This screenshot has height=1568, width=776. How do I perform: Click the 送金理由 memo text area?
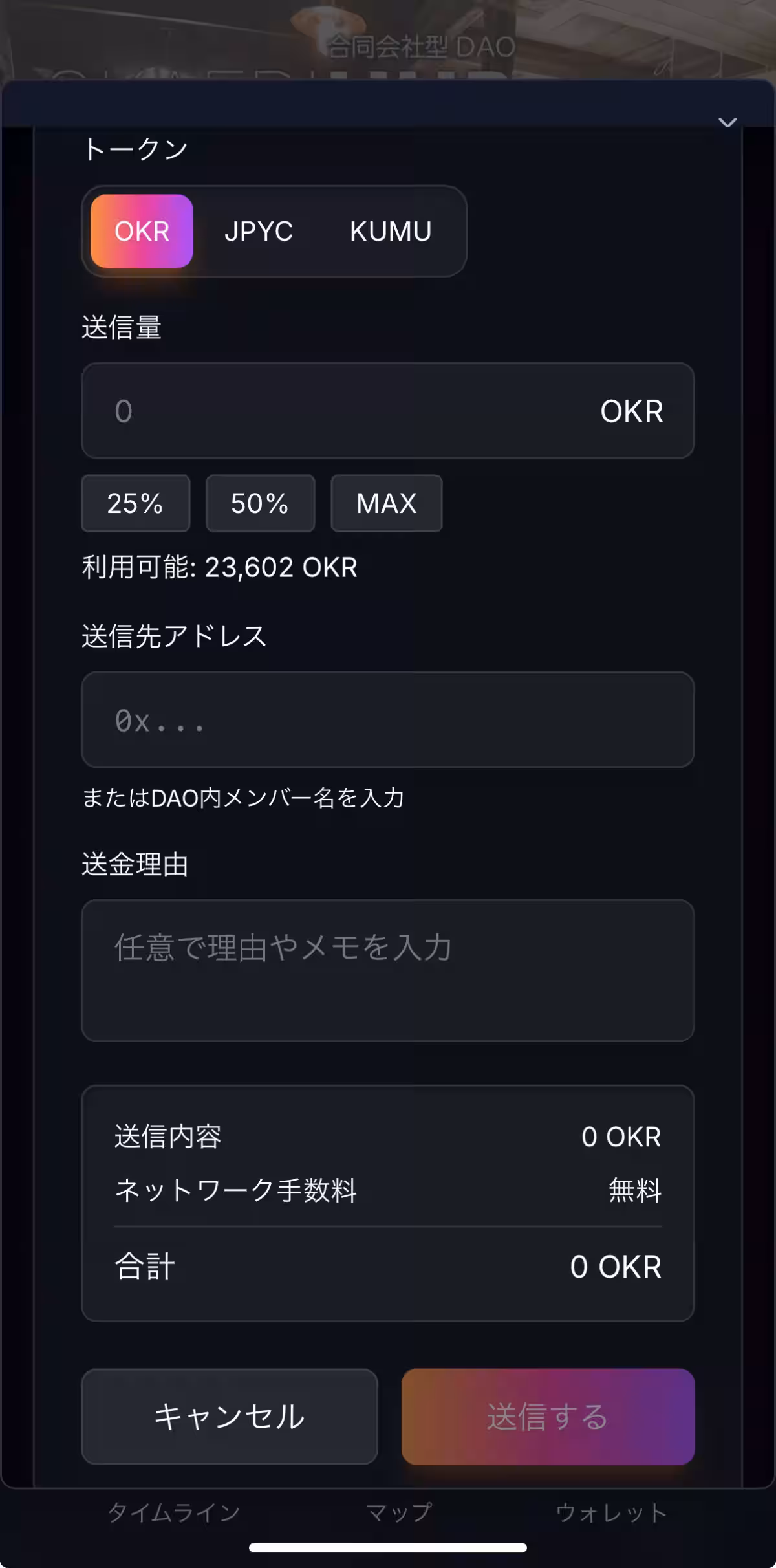(x=387, y=970)
